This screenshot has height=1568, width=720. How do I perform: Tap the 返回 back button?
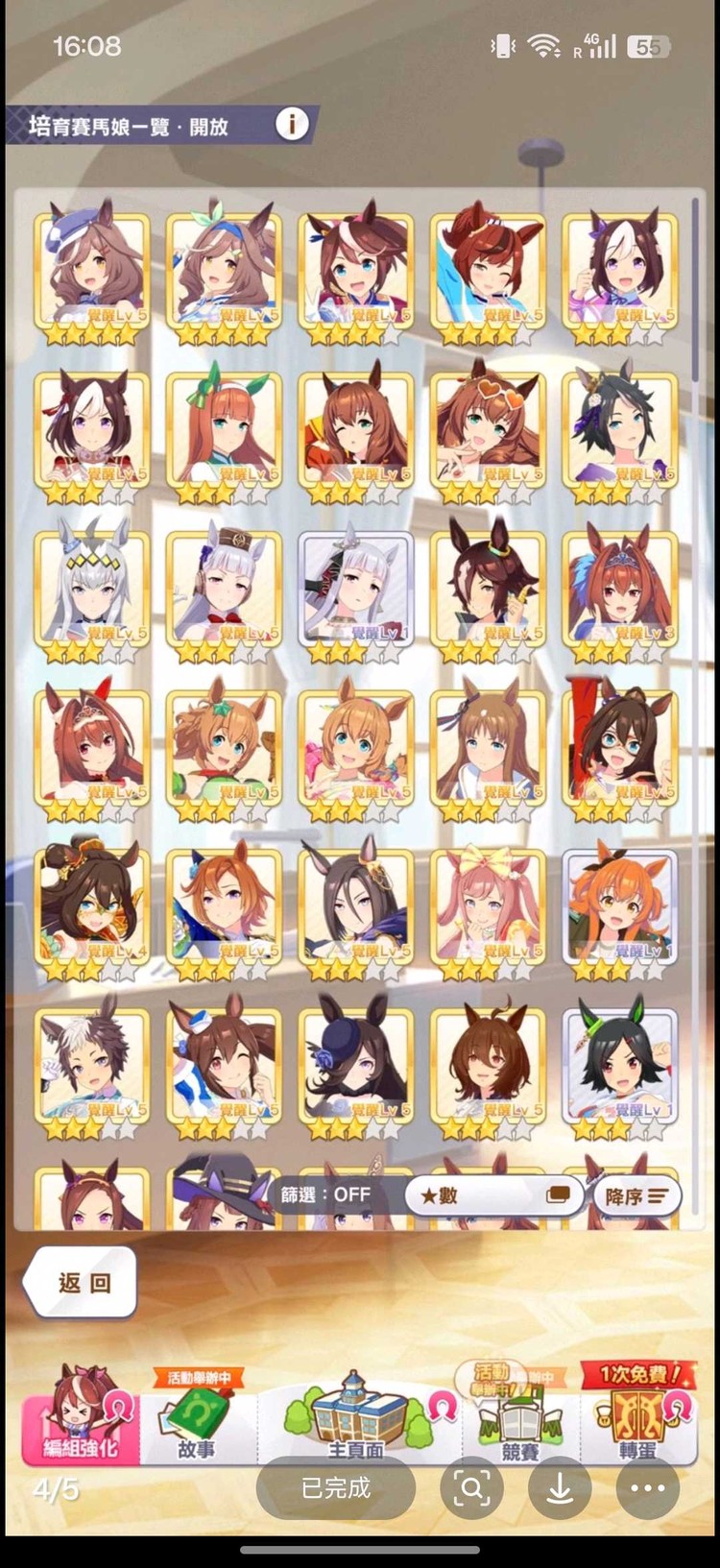click(x=84, y=1283)
